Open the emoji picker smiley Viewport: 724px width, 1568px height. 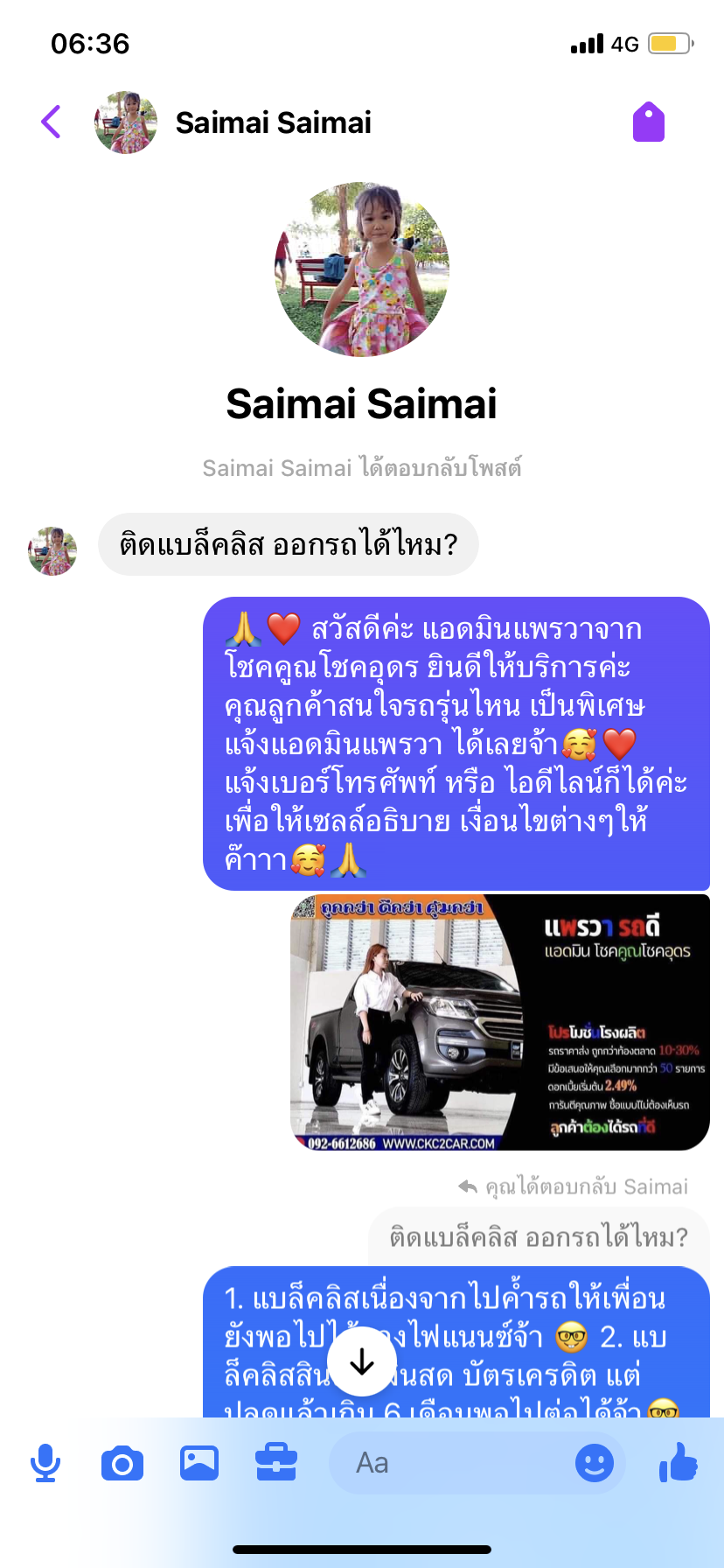click(x=595, y=1463)
